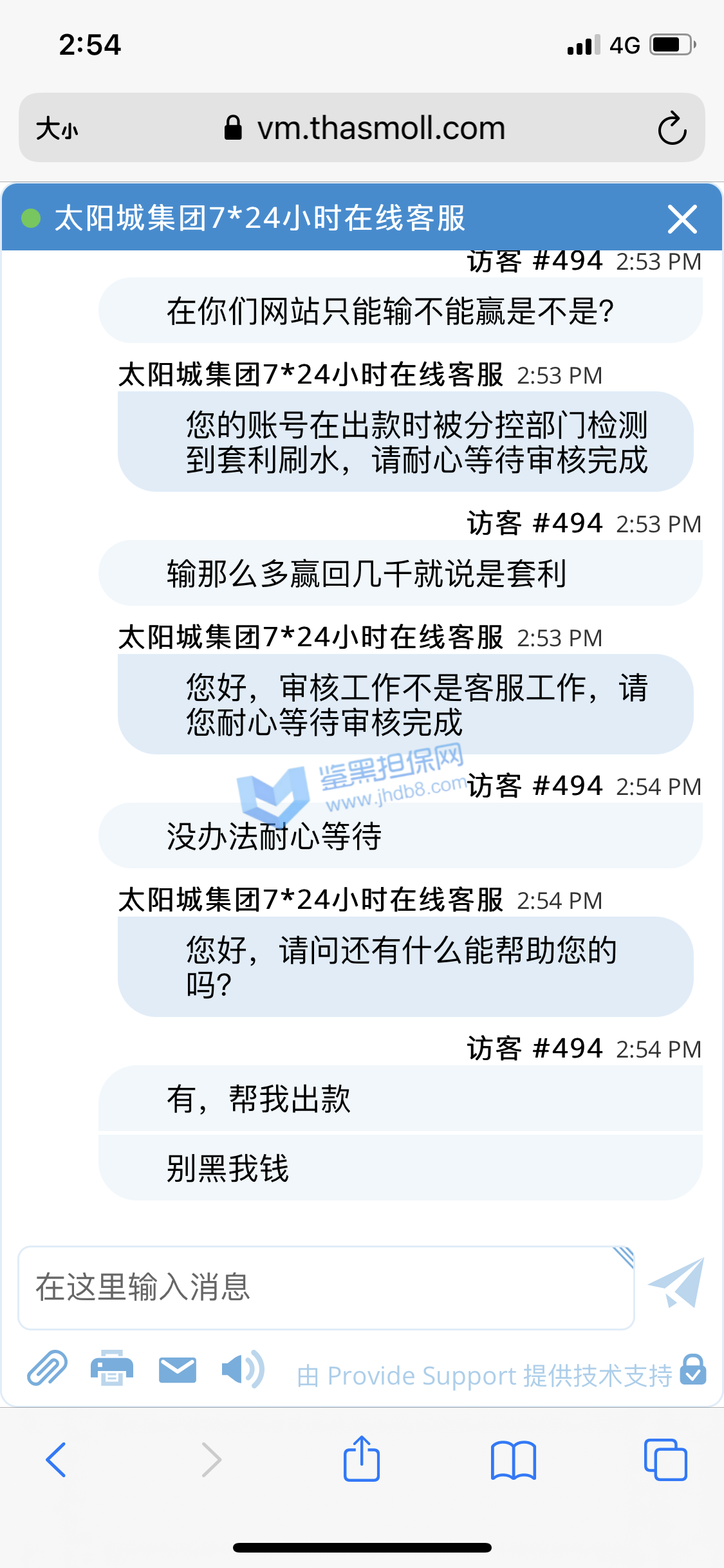Print the chat transcript
724x1568 pixels.
112,1368
